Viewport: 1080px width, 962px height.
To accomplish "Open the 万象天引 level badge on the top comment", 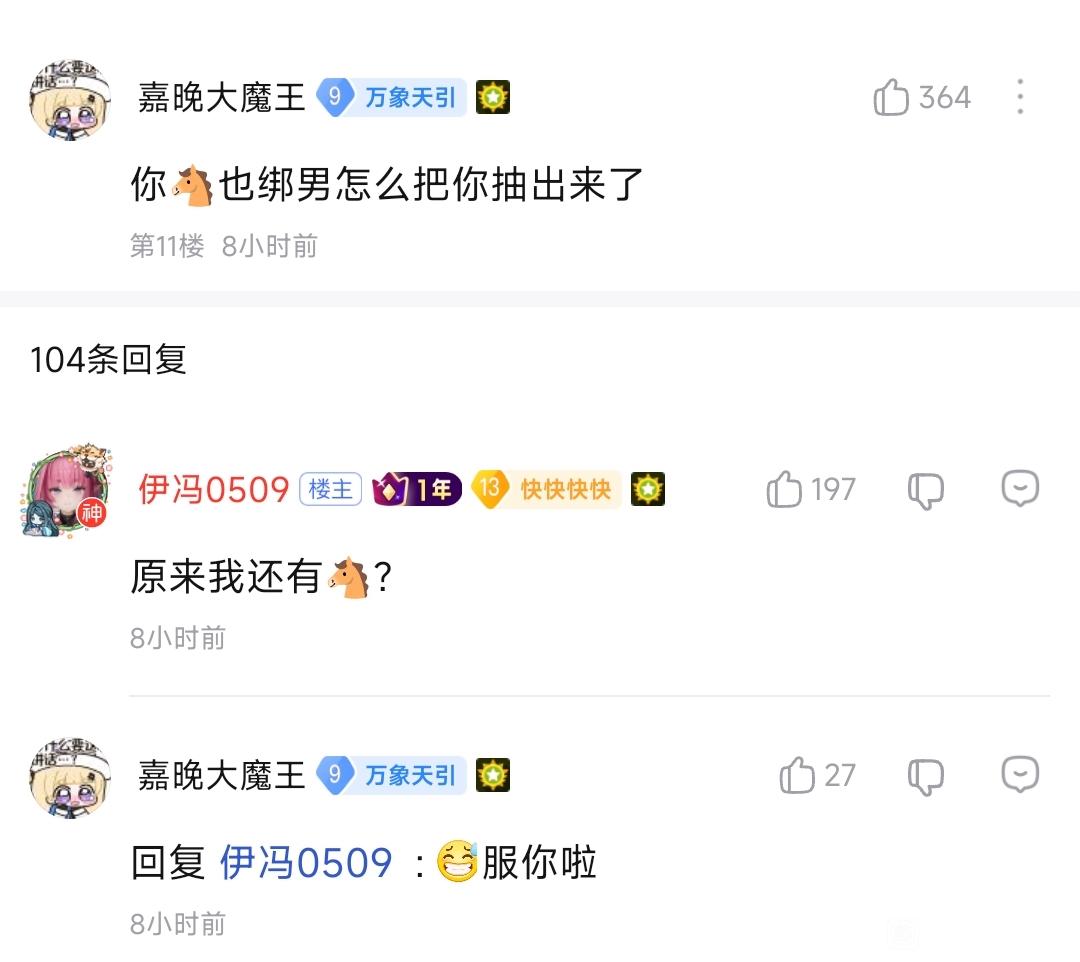I will coord(391,97).
